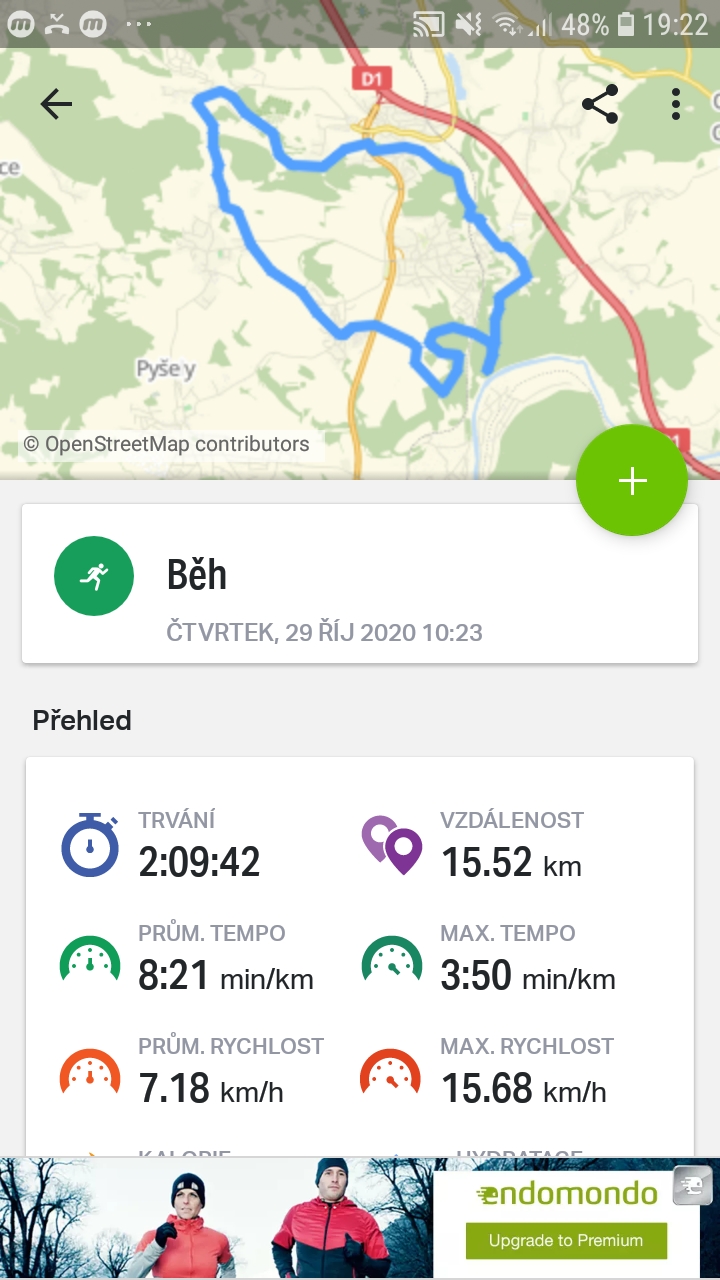
Task: Open the route map in full view
Action: pyautogui.click(x=360, y=262)
